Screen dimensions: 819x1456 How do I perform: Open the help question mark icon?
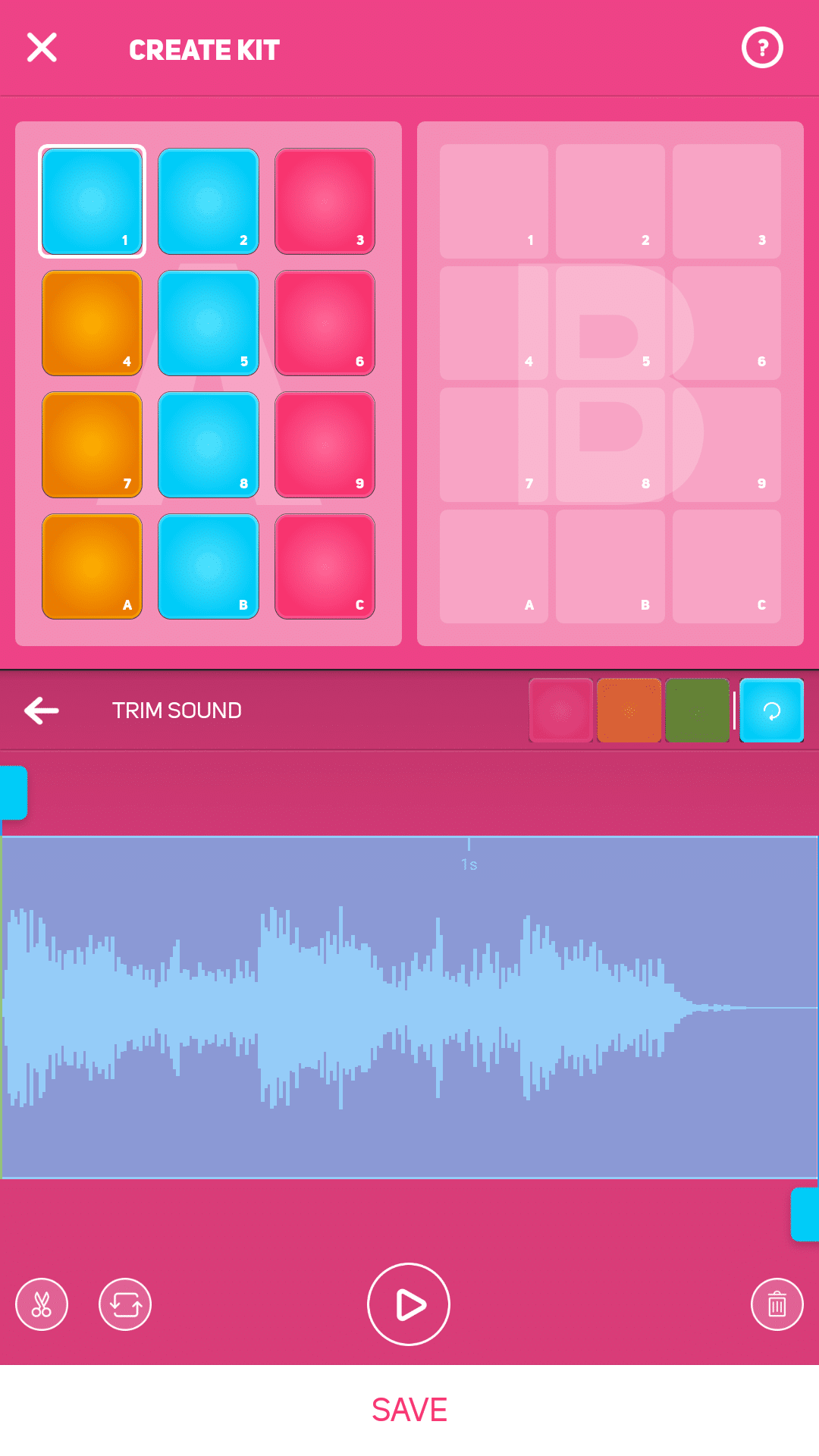(x=761, y=48)
